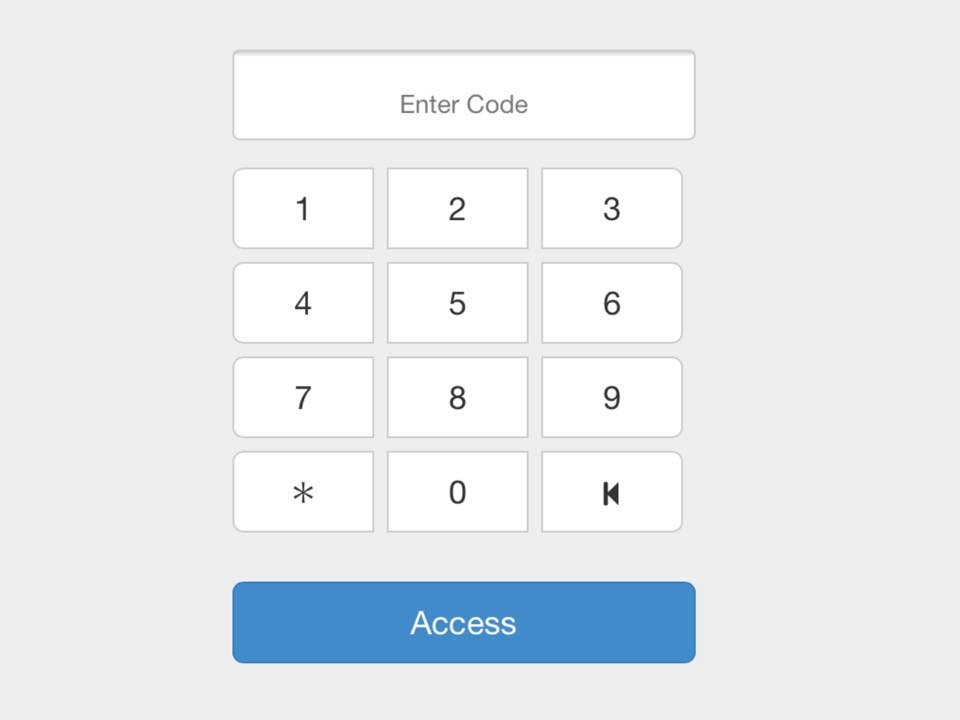Enter digit 4 on the keypad
This screenshot has height=720, width=960.
coord(303,303)
